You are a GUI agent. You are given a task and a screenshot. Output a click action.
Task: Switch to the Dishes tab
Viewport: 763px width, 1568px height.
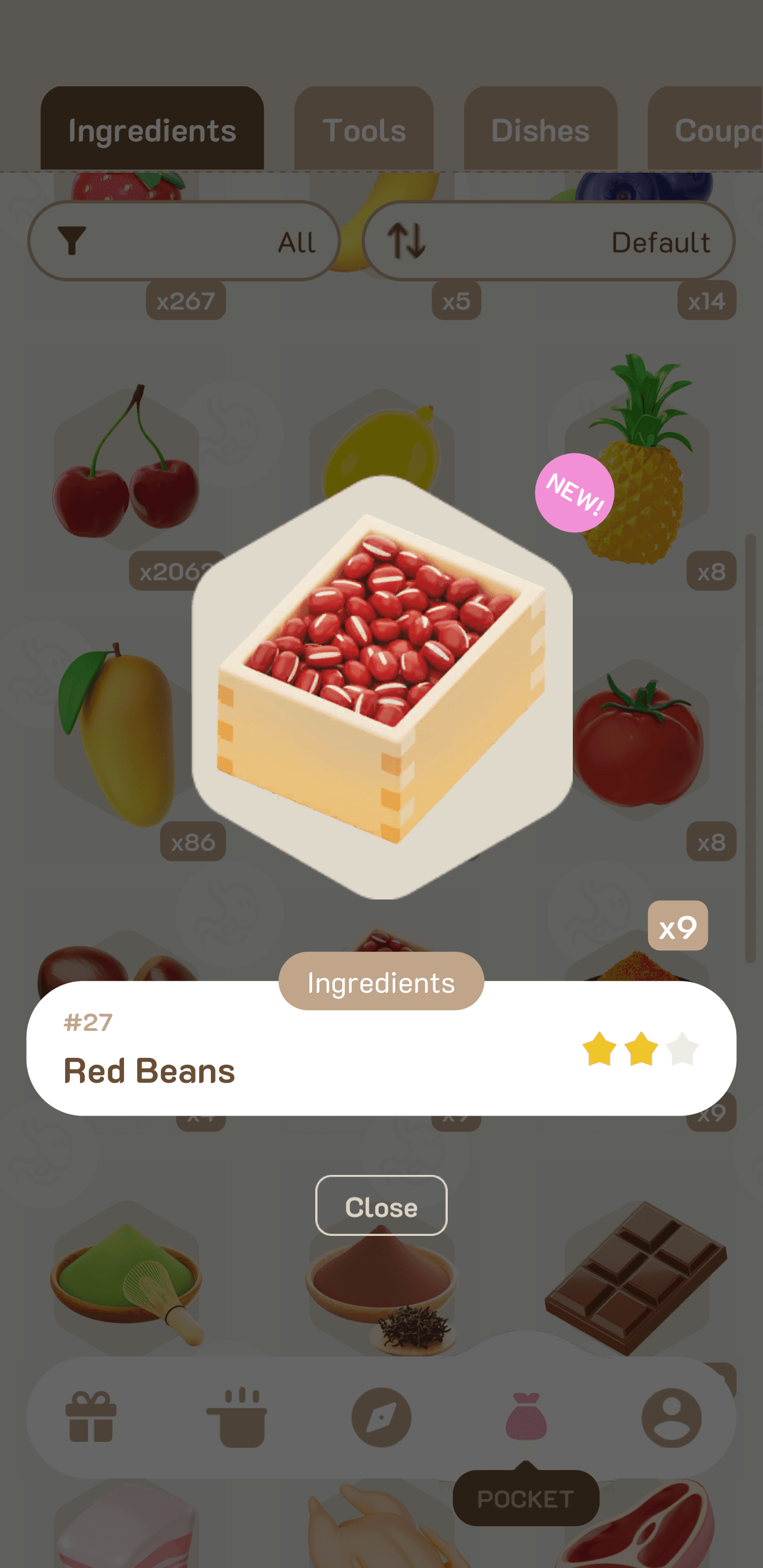pos(540,130)
